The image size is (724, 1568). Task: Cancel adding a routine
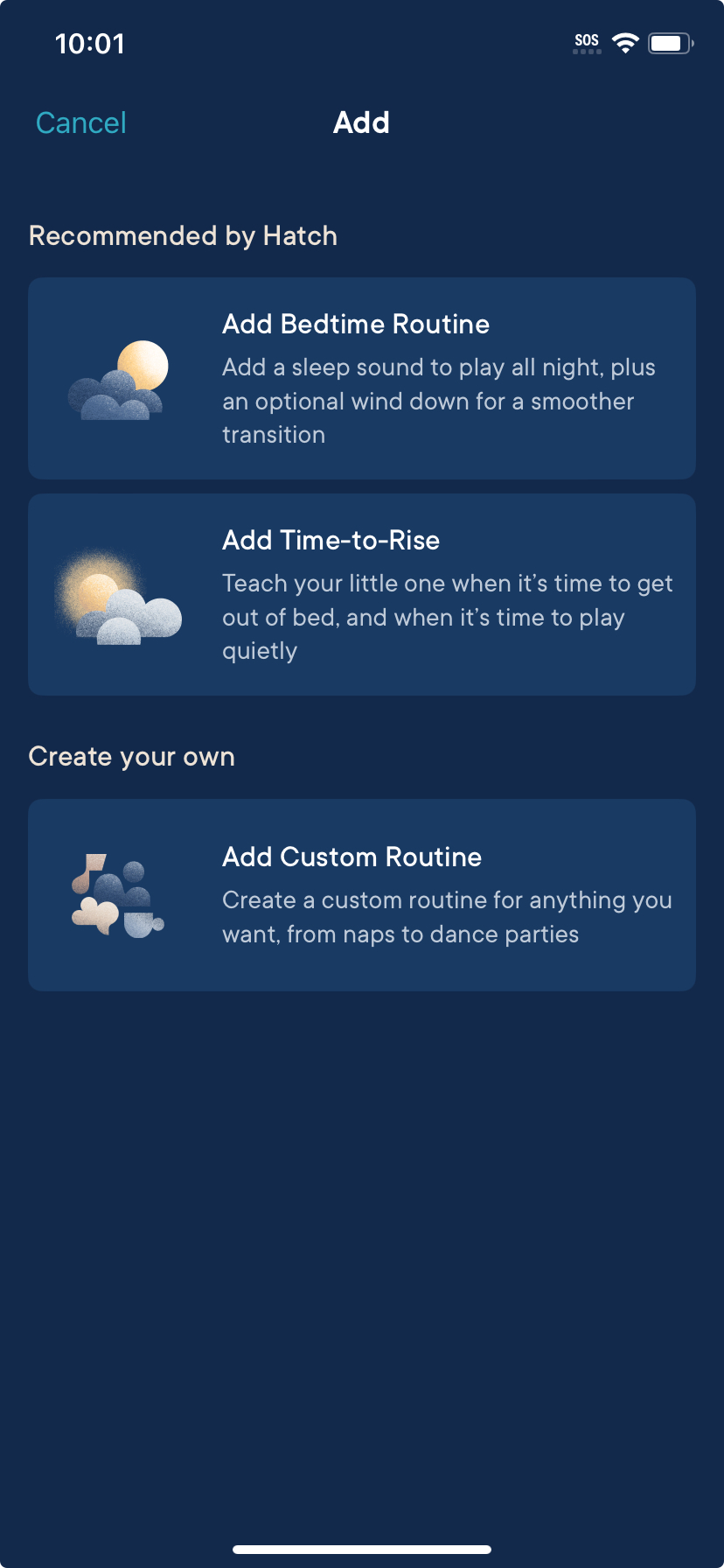[x=81, y=123]
